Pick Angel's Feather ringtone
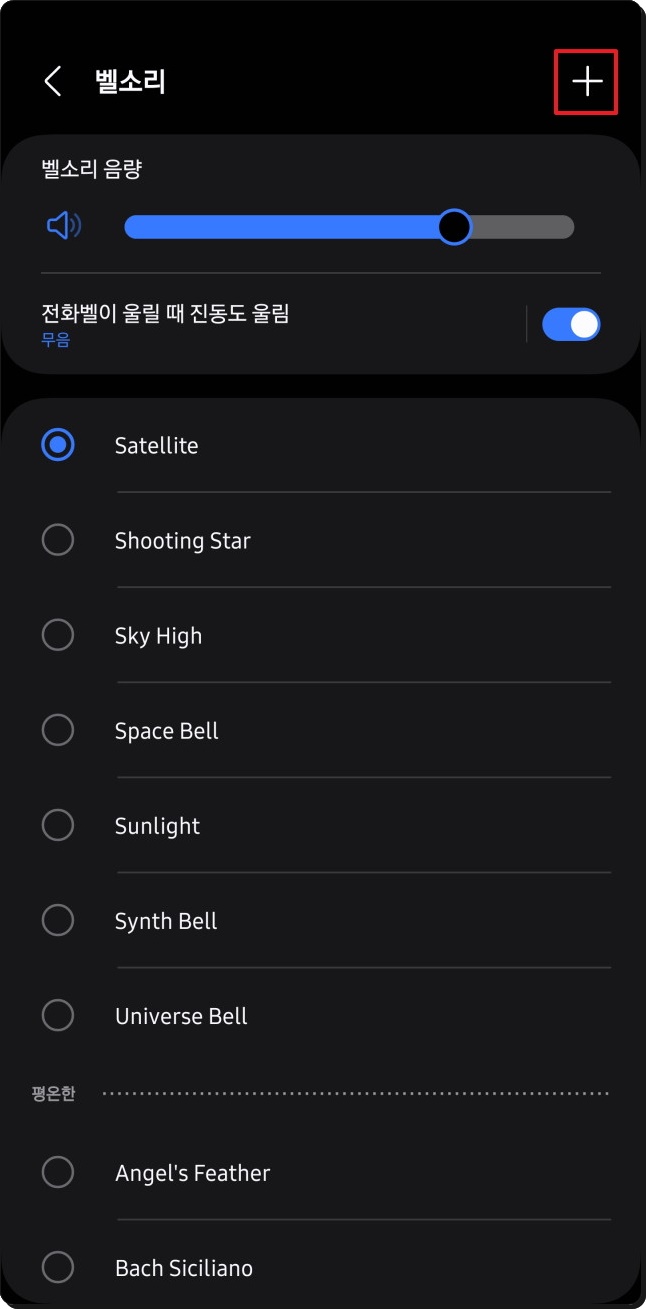The height and width of the screenshot is (1309, 646). click(322, 1173)
